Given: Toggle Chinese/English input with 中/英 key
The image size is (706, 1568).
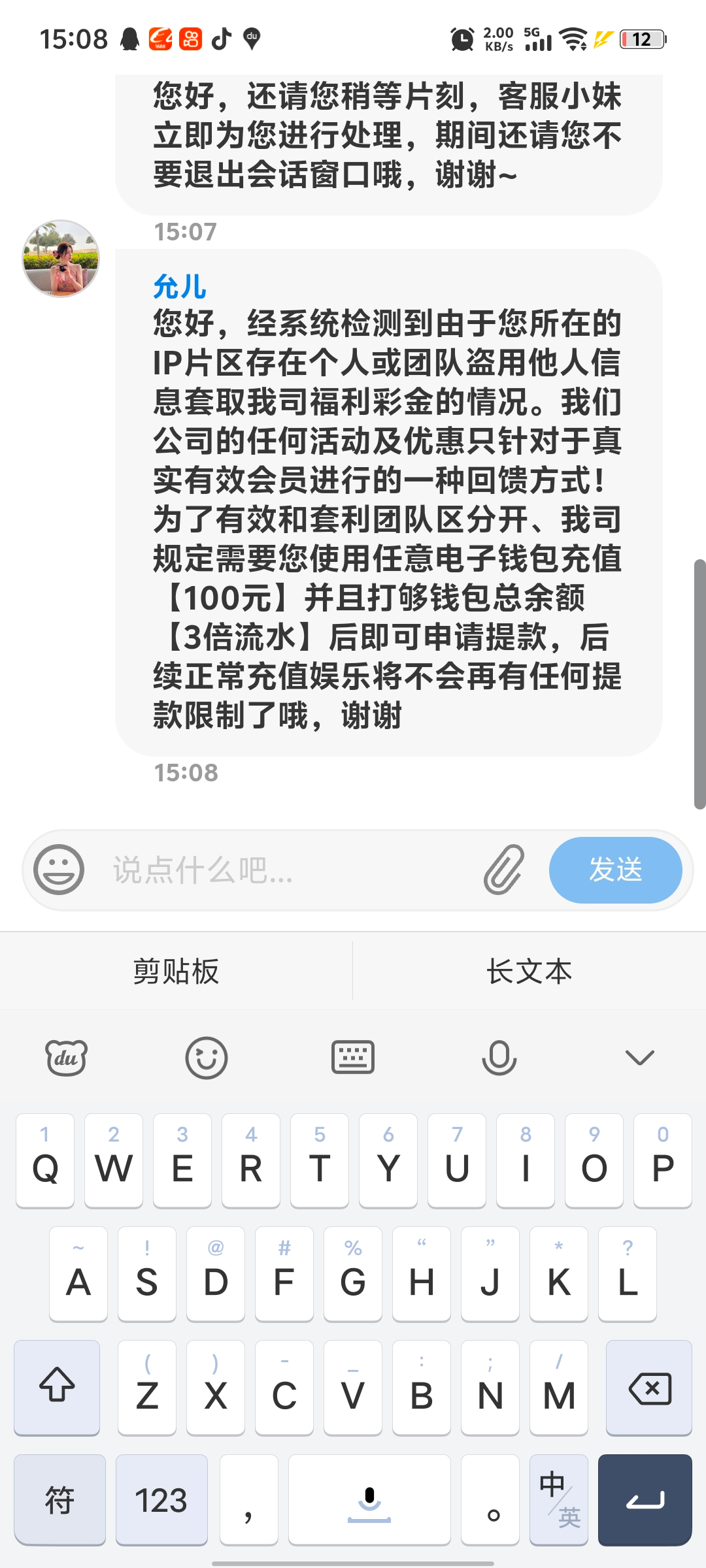Looking at the screenshot, I should click(558, 1501).
